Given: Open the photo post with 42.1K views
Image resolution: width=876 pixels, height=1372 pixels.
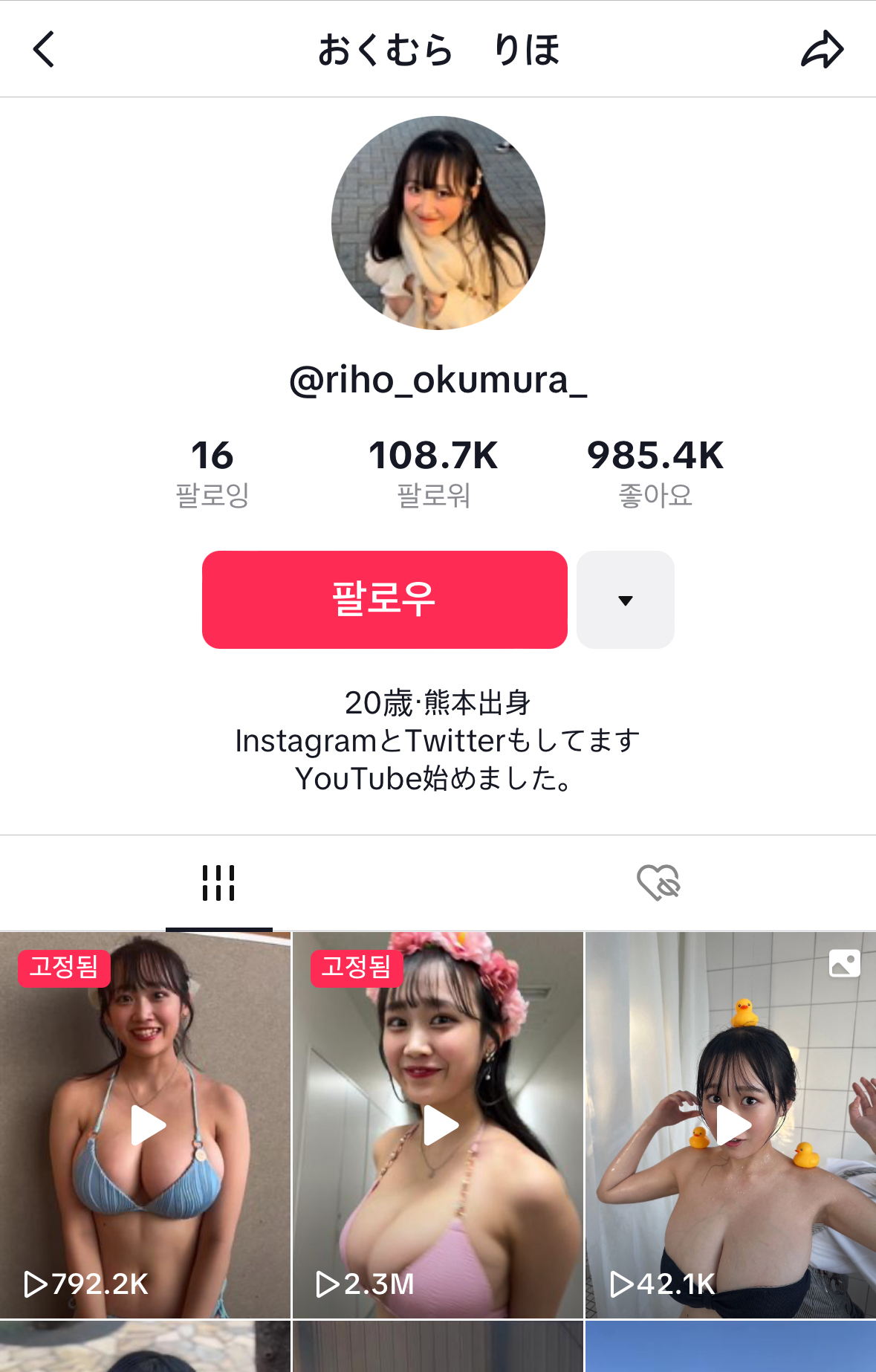Looking at the screenshot, I should [730, 1125].
